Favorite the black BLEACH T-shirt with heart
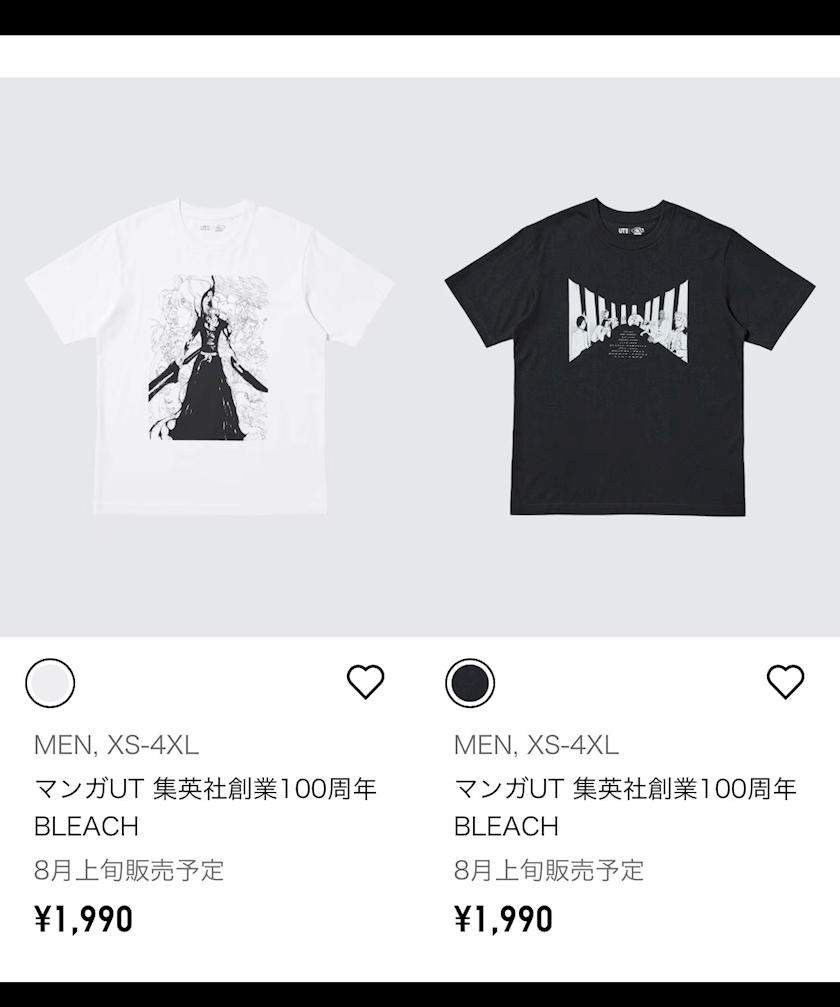 [x=785, y=682]
